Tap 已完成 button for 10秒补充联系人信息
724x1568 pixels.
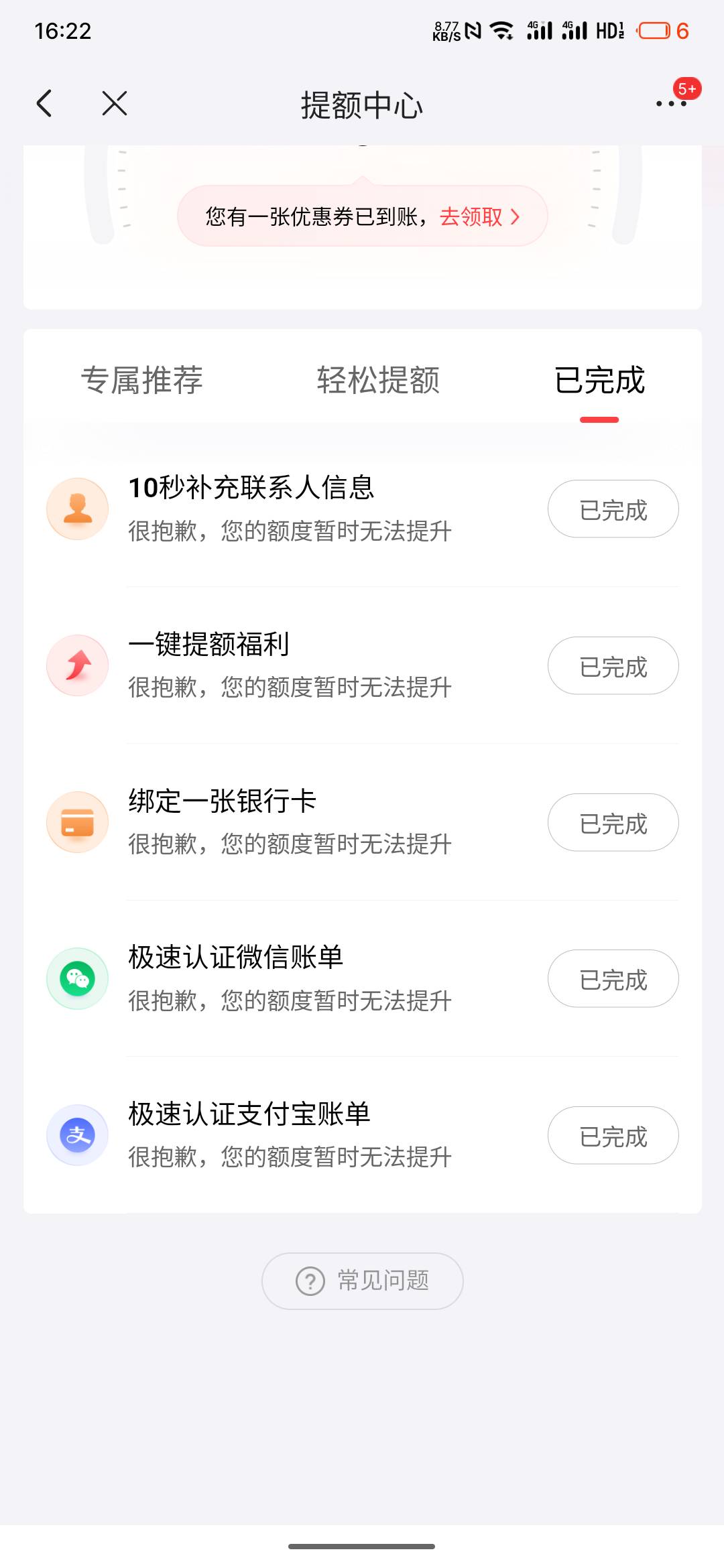tap(613, 509)
